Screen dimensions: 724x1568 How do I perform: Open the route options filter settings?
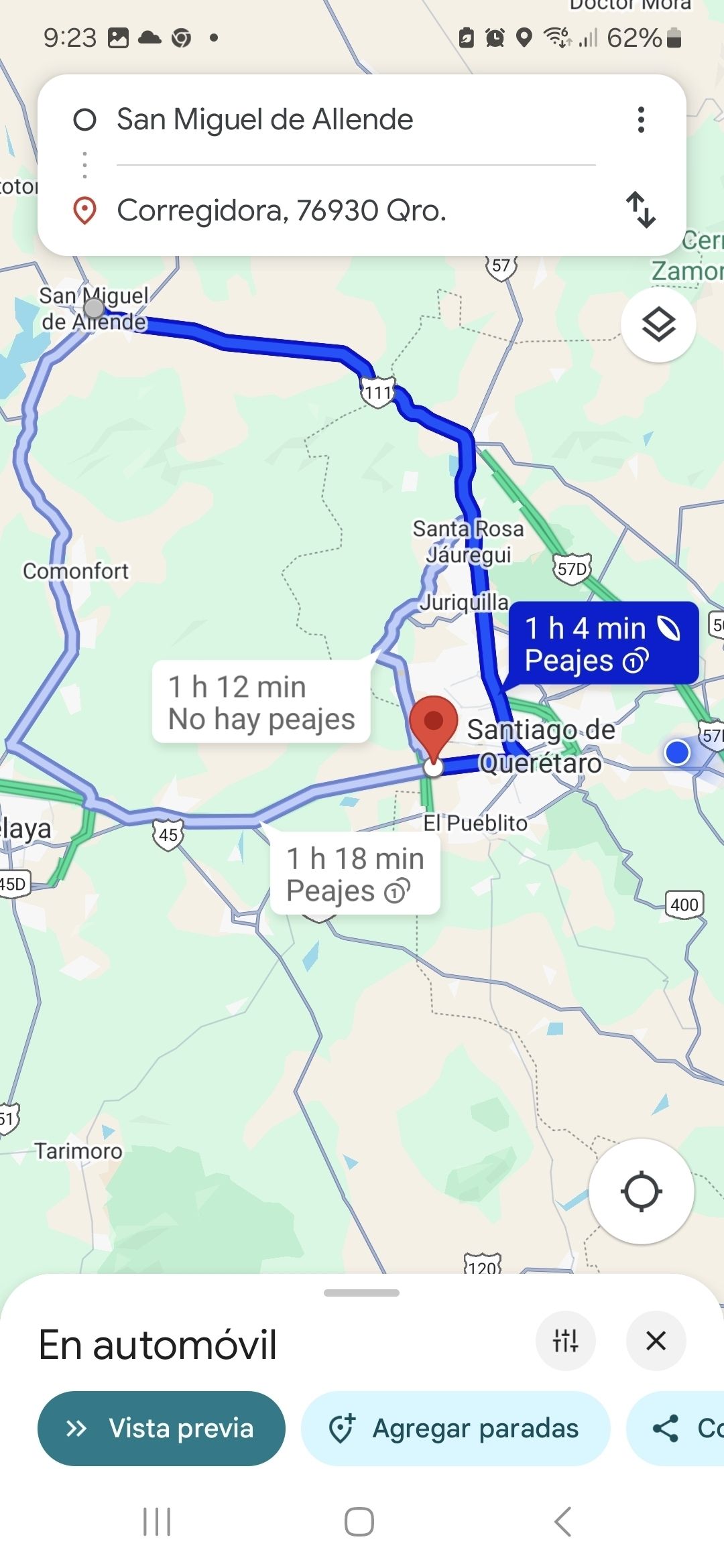[x=565, y=1341]
